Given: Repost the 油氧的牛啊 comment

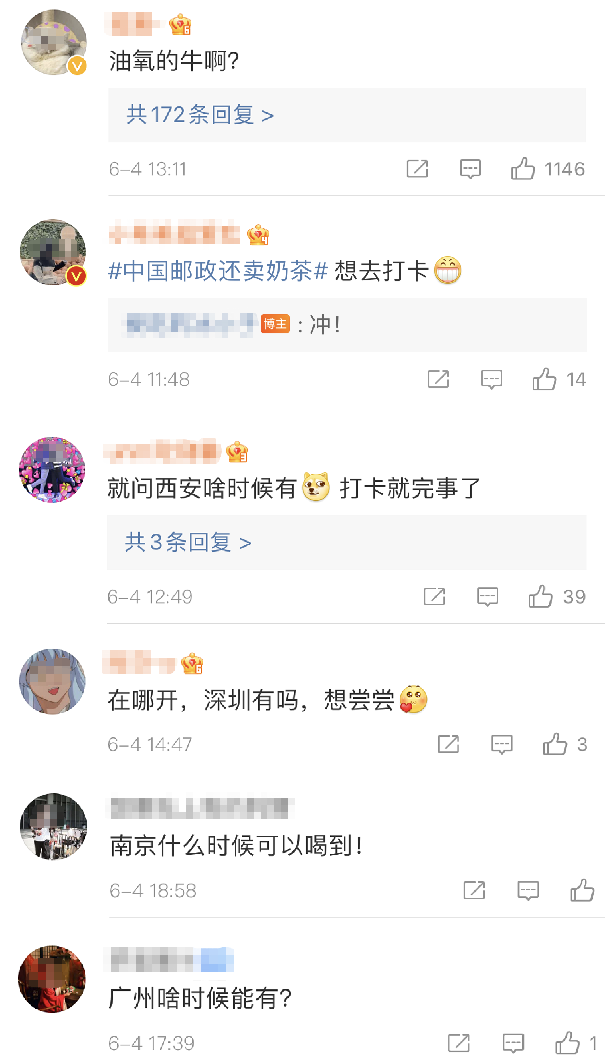Looking at the screenshot, I should pos(417,169).
